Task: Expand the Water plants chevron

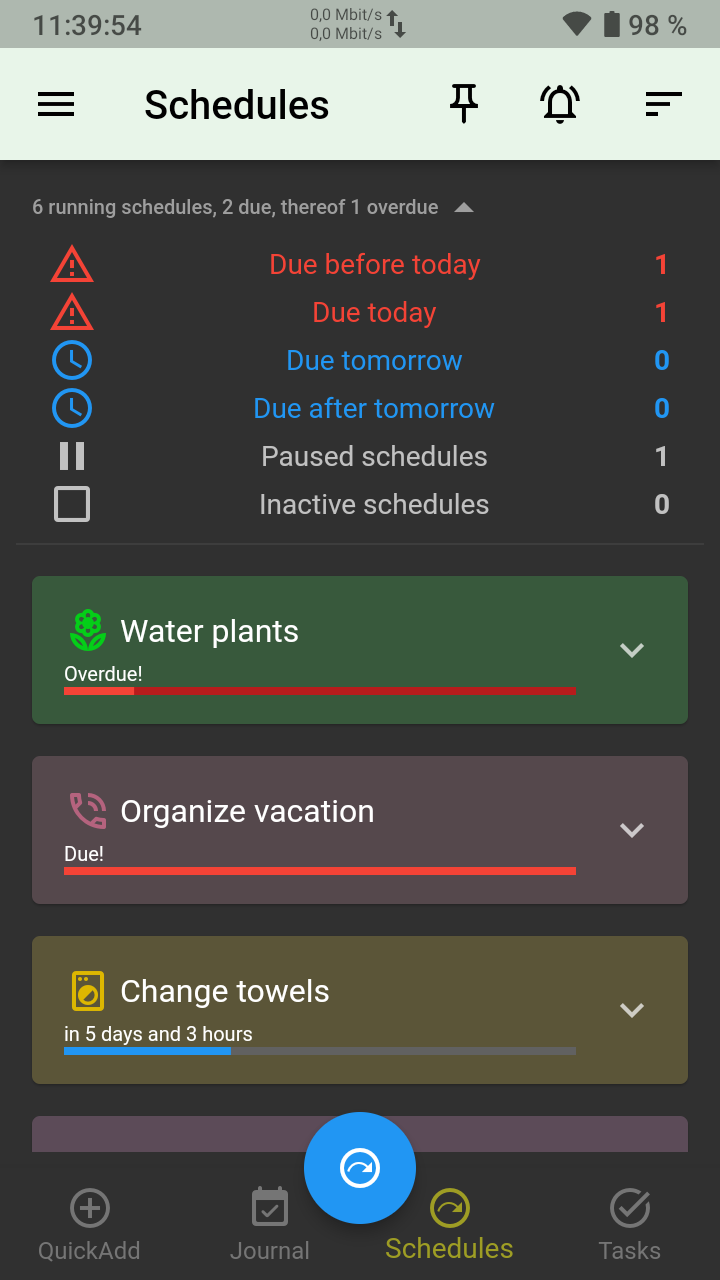Action: click(x=631, y=650)
